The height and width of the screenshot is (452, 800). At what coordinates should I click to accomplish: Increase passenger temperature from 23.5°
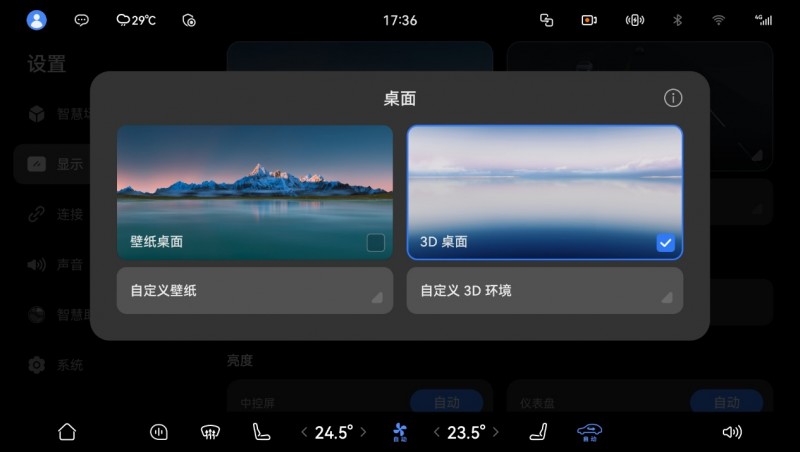click(x=495, y=432)
